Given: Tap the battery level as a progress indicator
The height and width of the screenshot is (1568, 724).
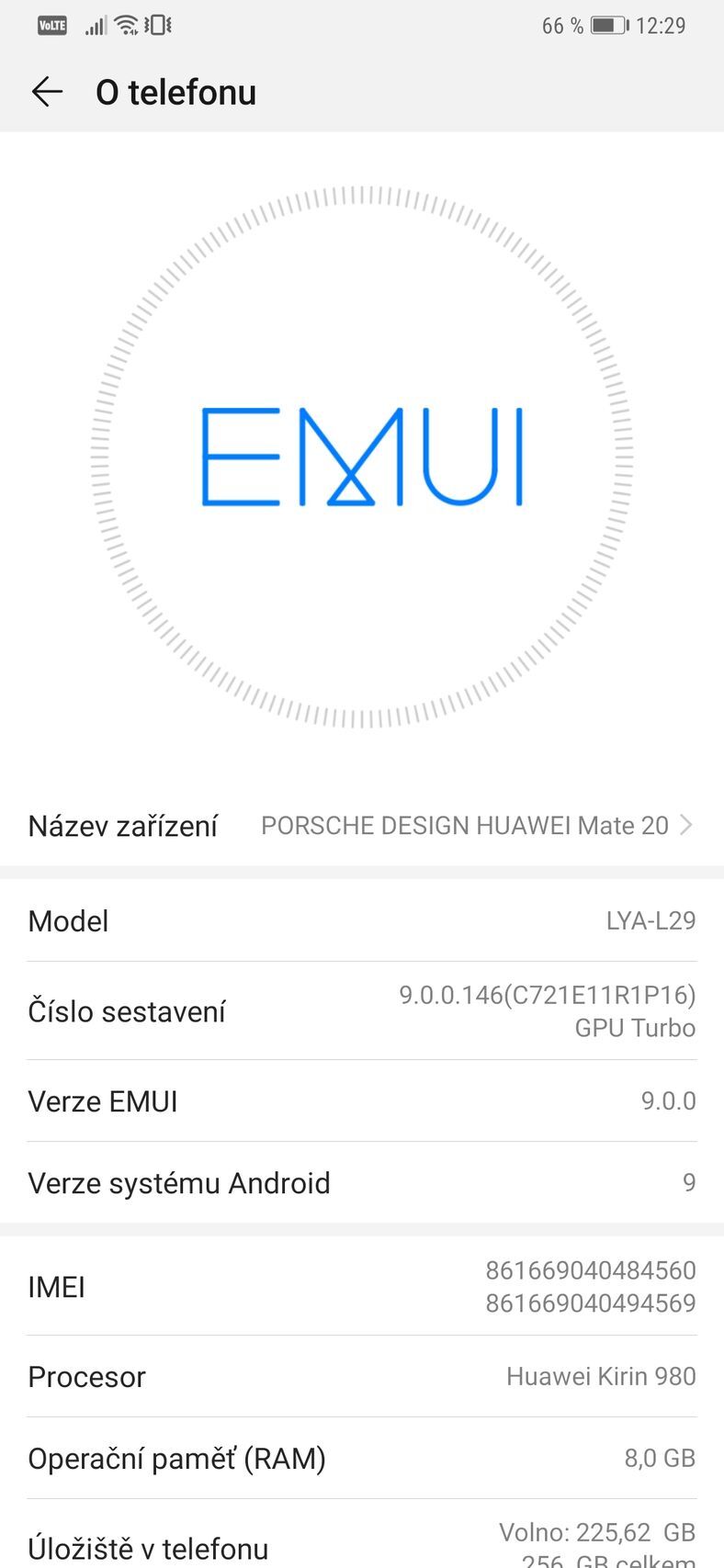Looking at the screenshot, I should [x=608, y=25].
